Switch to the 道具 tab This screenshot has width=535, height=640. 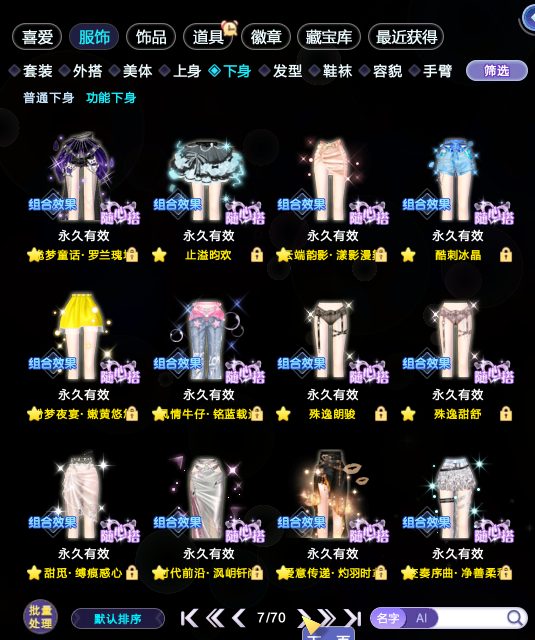tap(209, 37)
